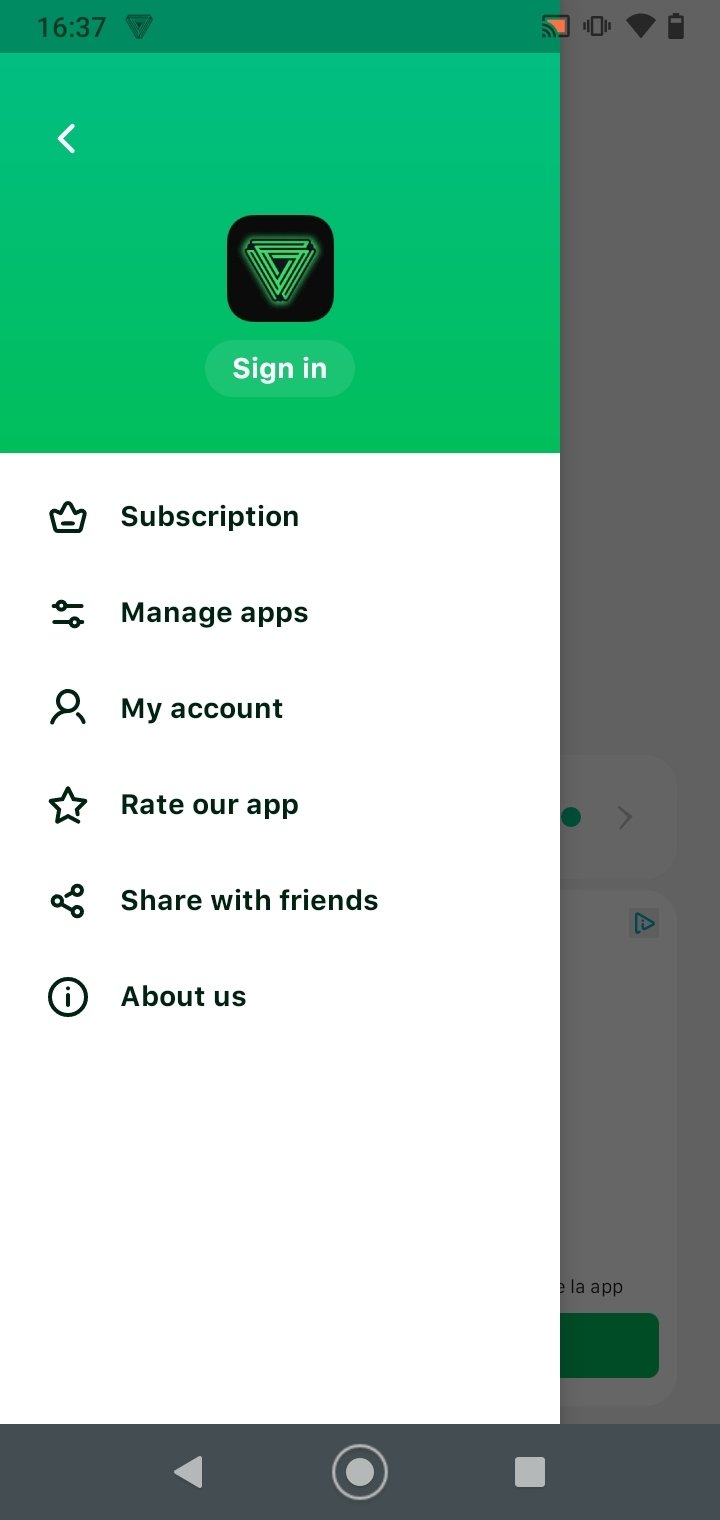720x1520 pixels.
Task: Open recent apps from navigation bar
Action: pos(530,1472)
